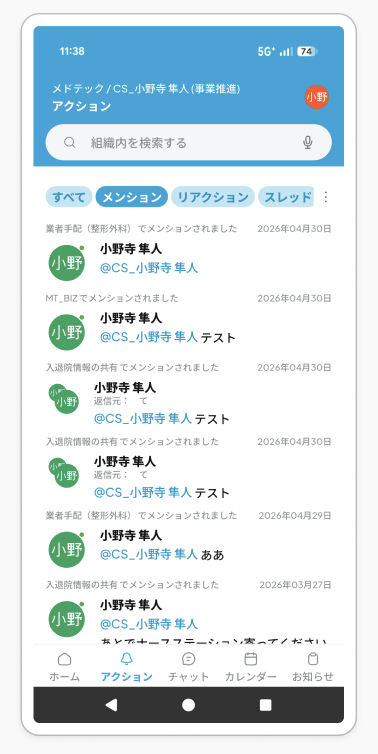The width and height of the screenshot is (378, 754).
Task: Open the MT_BIZ mention notification
Action: click(x=189, y=320)
